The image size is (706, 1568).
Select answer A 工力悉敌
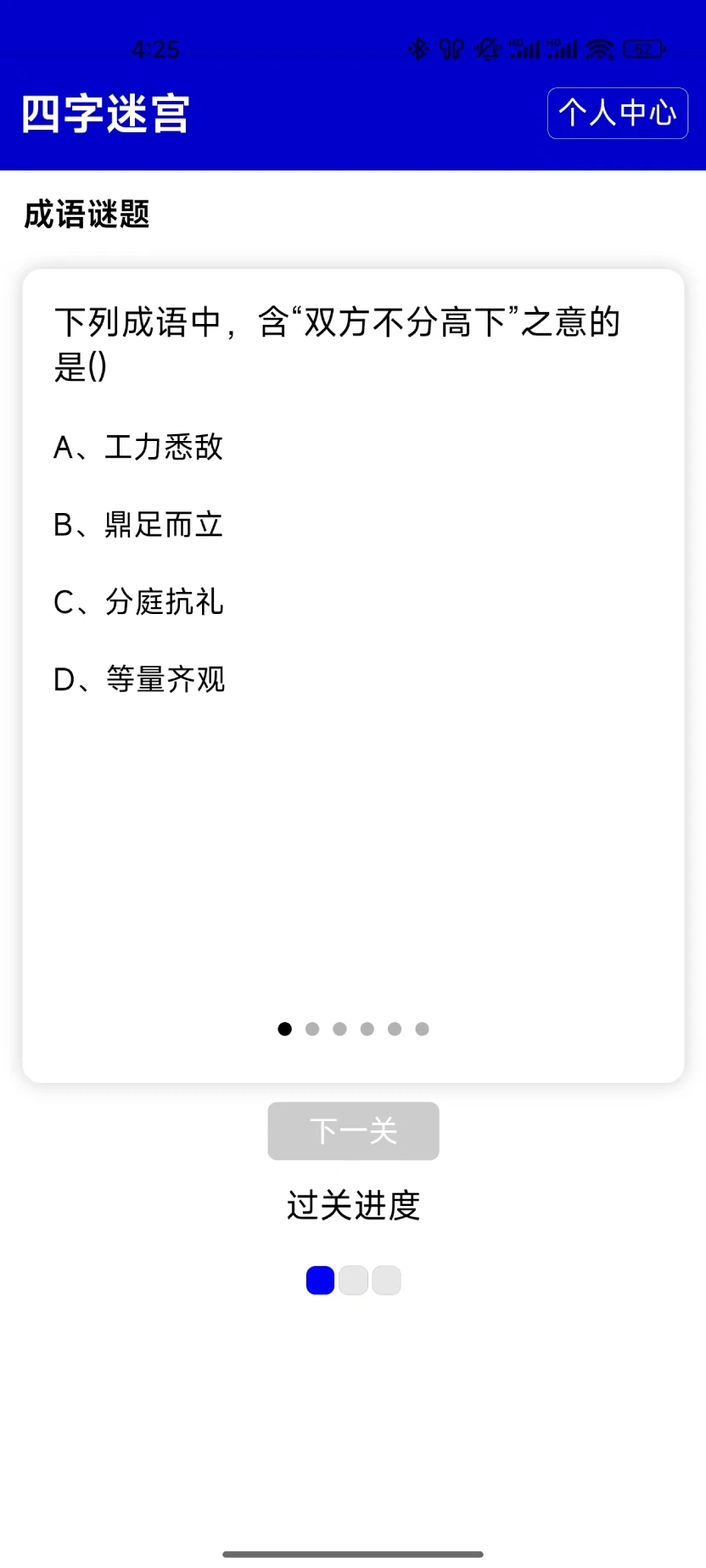point(138,448)
